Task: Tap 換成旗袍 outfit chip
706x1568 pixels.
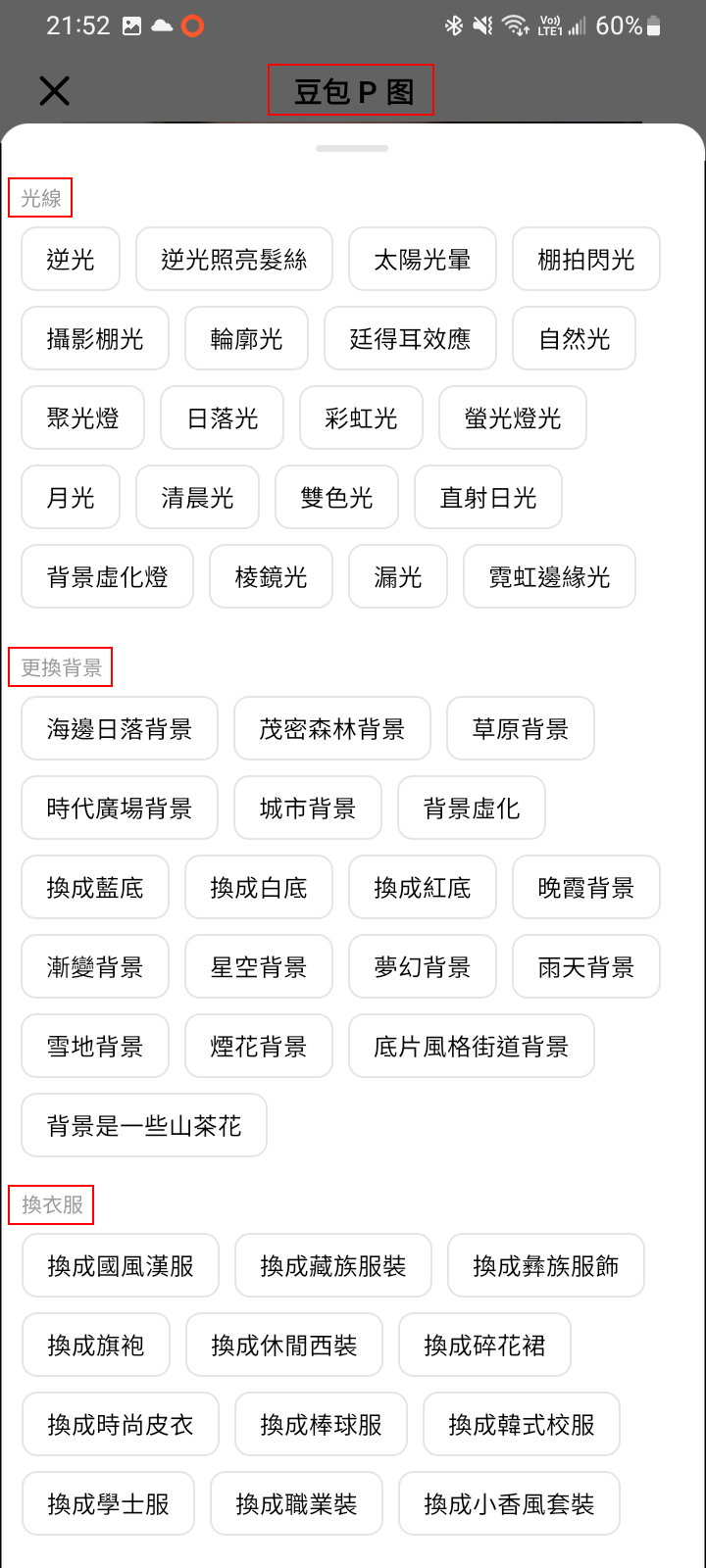Action: pyautogui.click(x=96, y=1346)
